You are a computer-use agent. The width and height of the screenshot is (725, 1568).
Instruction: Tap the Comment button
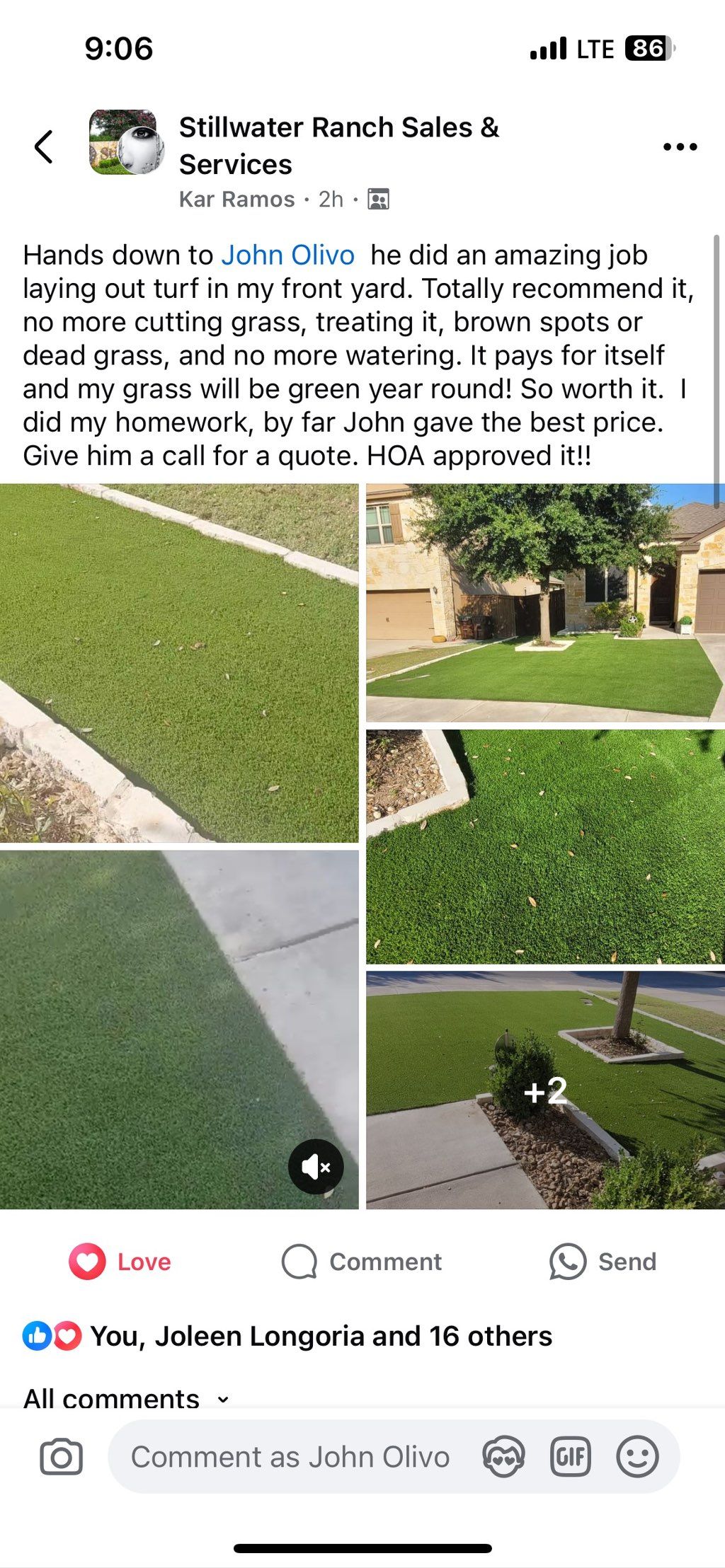(362, 1262)
